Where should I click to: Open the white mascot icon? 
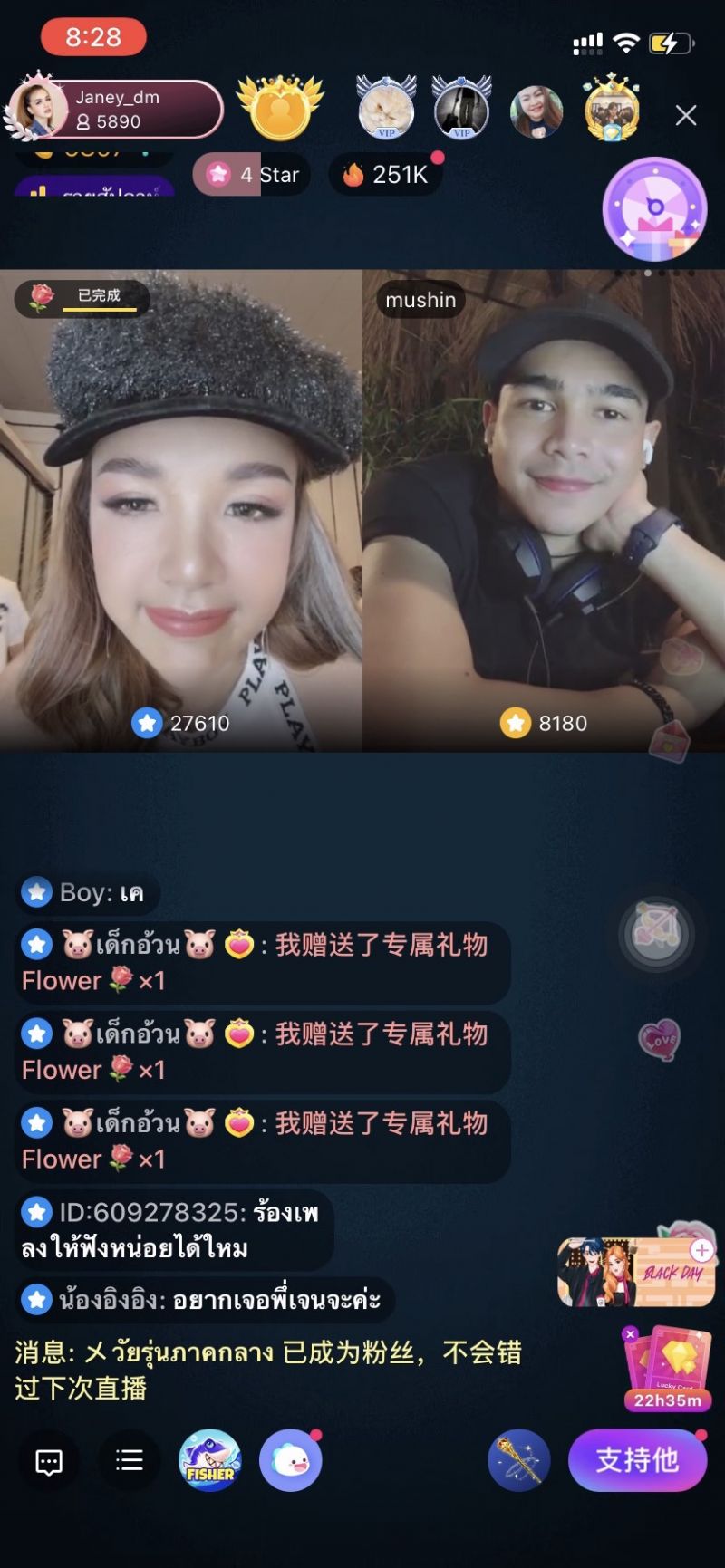click(x=291, y=1461)
